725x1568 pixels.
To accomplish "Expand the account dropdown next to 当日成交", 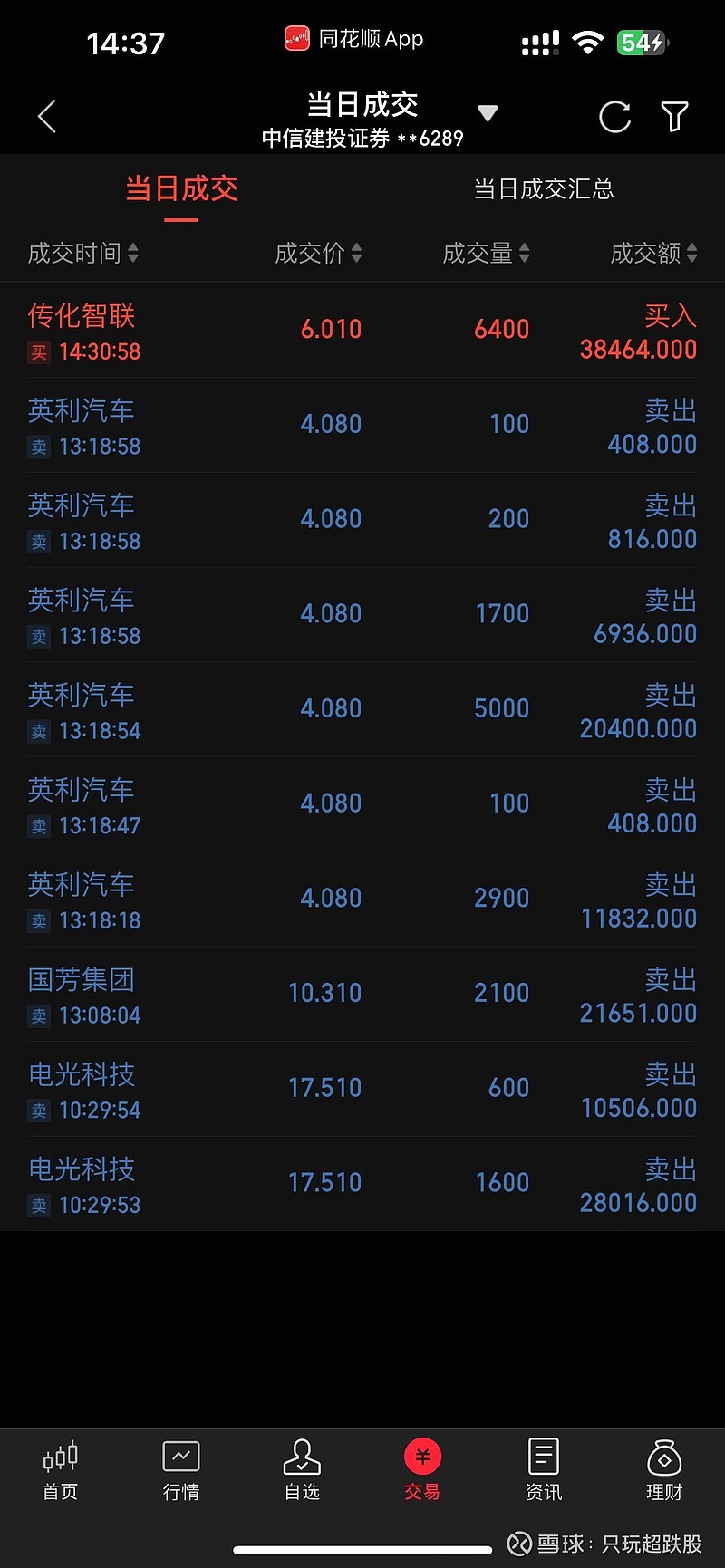I will [488, 114].
